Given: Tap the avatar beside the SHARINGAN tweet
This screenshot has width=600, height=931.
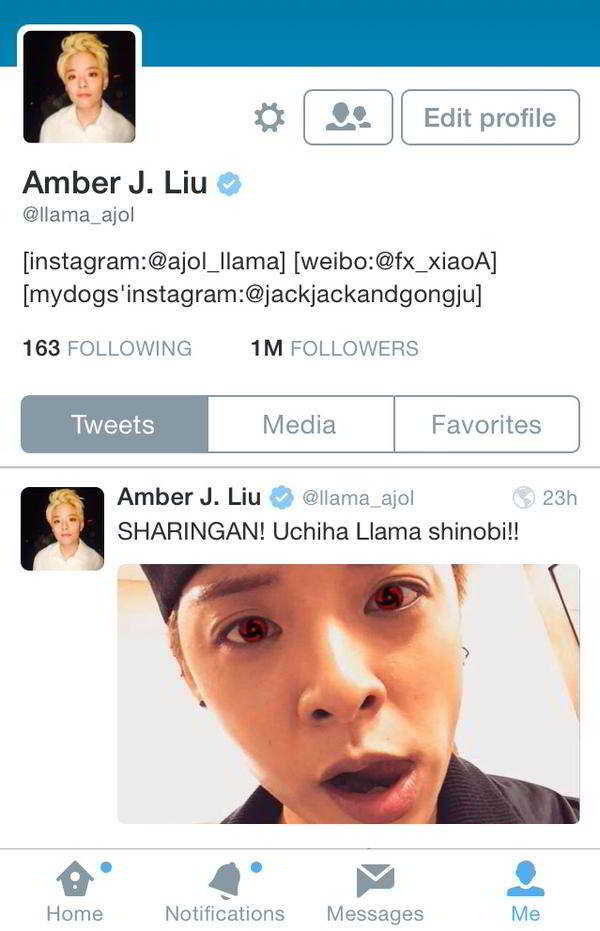Looking at the screenshot, I should point(62,528).
